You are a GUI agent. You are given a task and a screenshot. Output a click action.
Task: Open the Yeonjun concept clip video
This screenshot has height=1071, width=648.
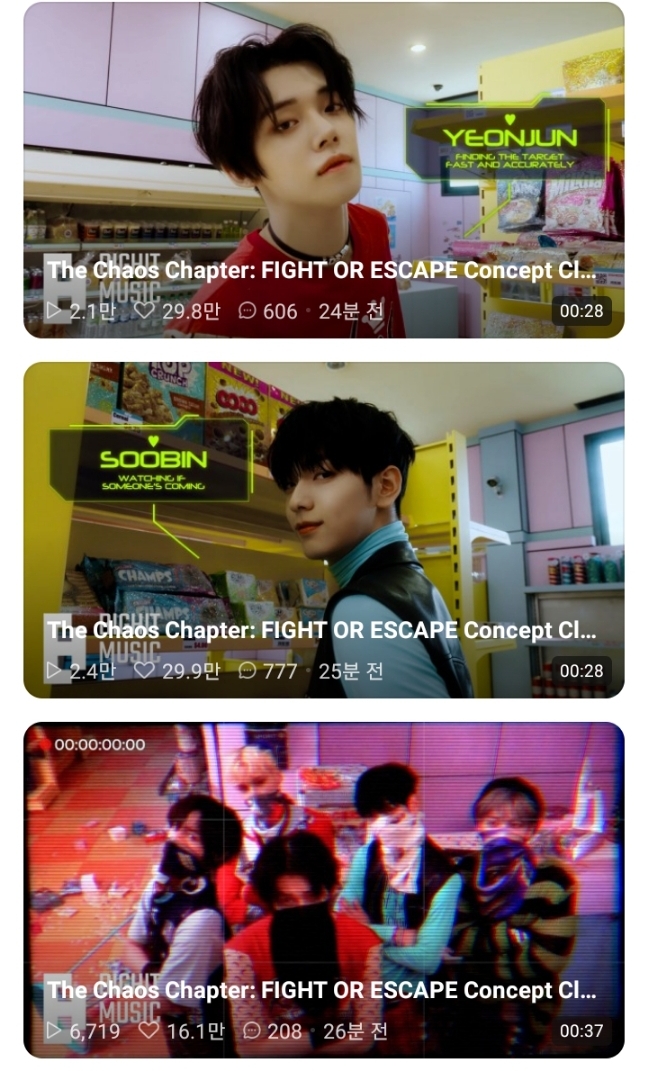click(x=323, y=170)
